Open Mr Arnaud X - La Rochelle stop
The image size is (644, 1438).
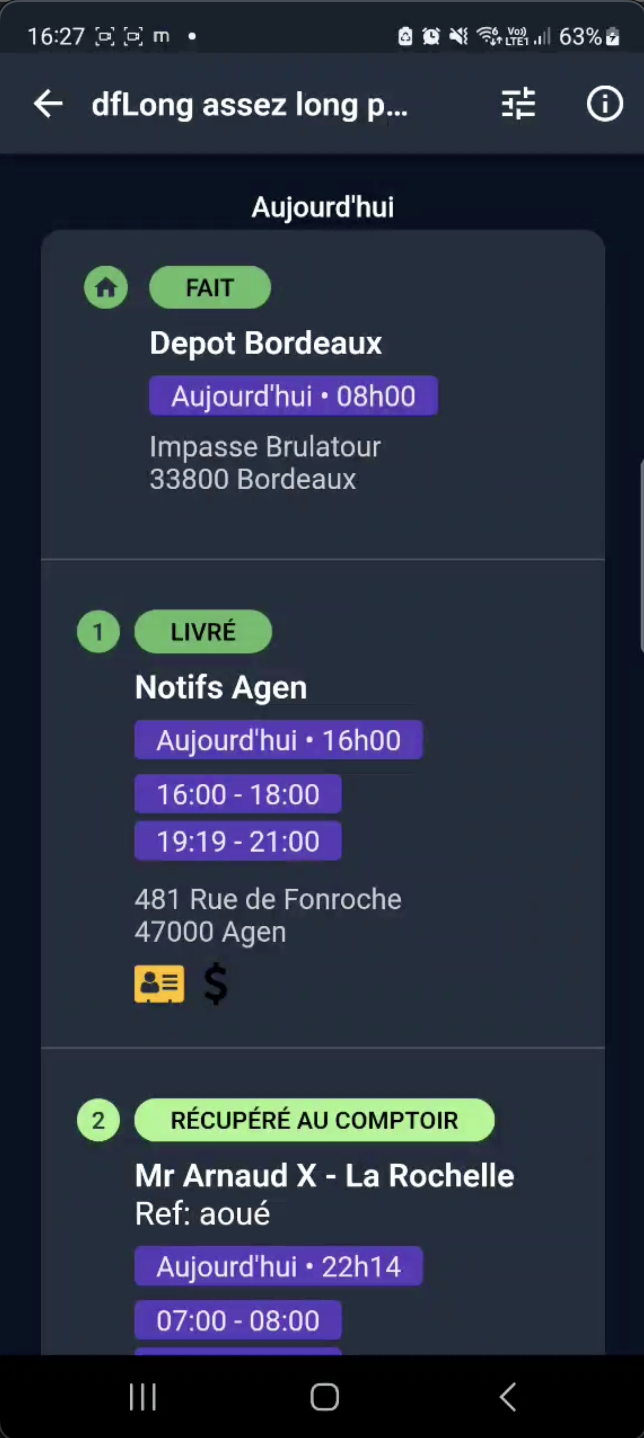(x=324, y=1176)
